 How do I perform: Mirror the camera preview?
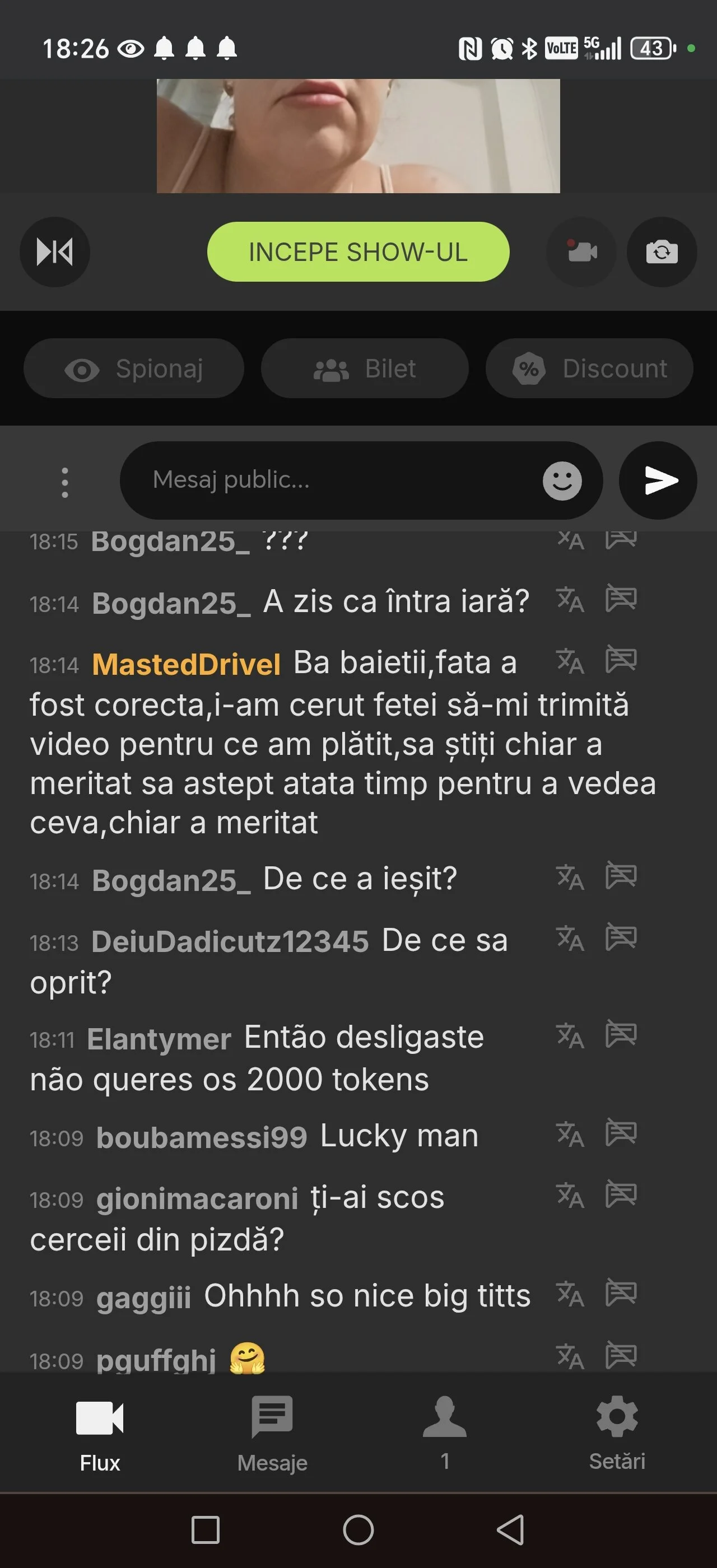[55, 251]
